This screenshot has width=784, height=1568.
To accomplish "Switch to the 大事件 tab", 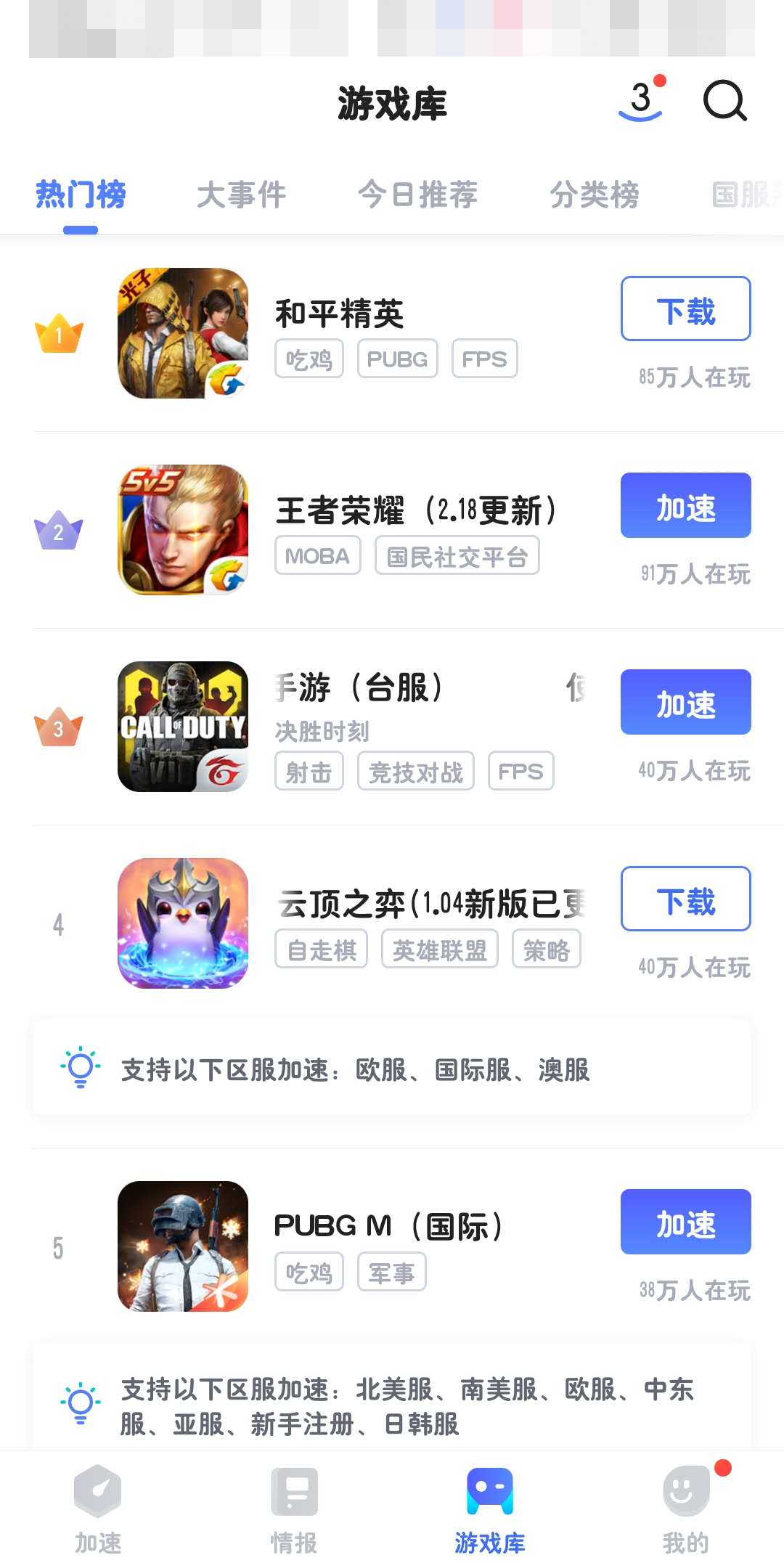I will click(241, 195).
